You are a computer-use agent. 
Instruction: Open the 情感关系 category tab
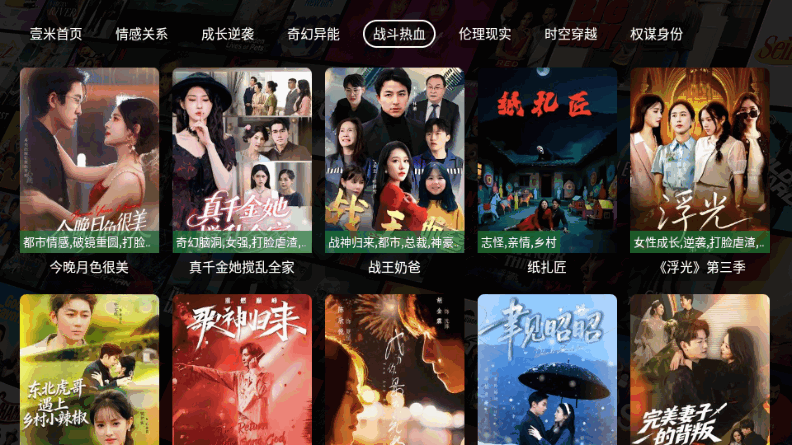pyautogui.click(x=141, y=34)
